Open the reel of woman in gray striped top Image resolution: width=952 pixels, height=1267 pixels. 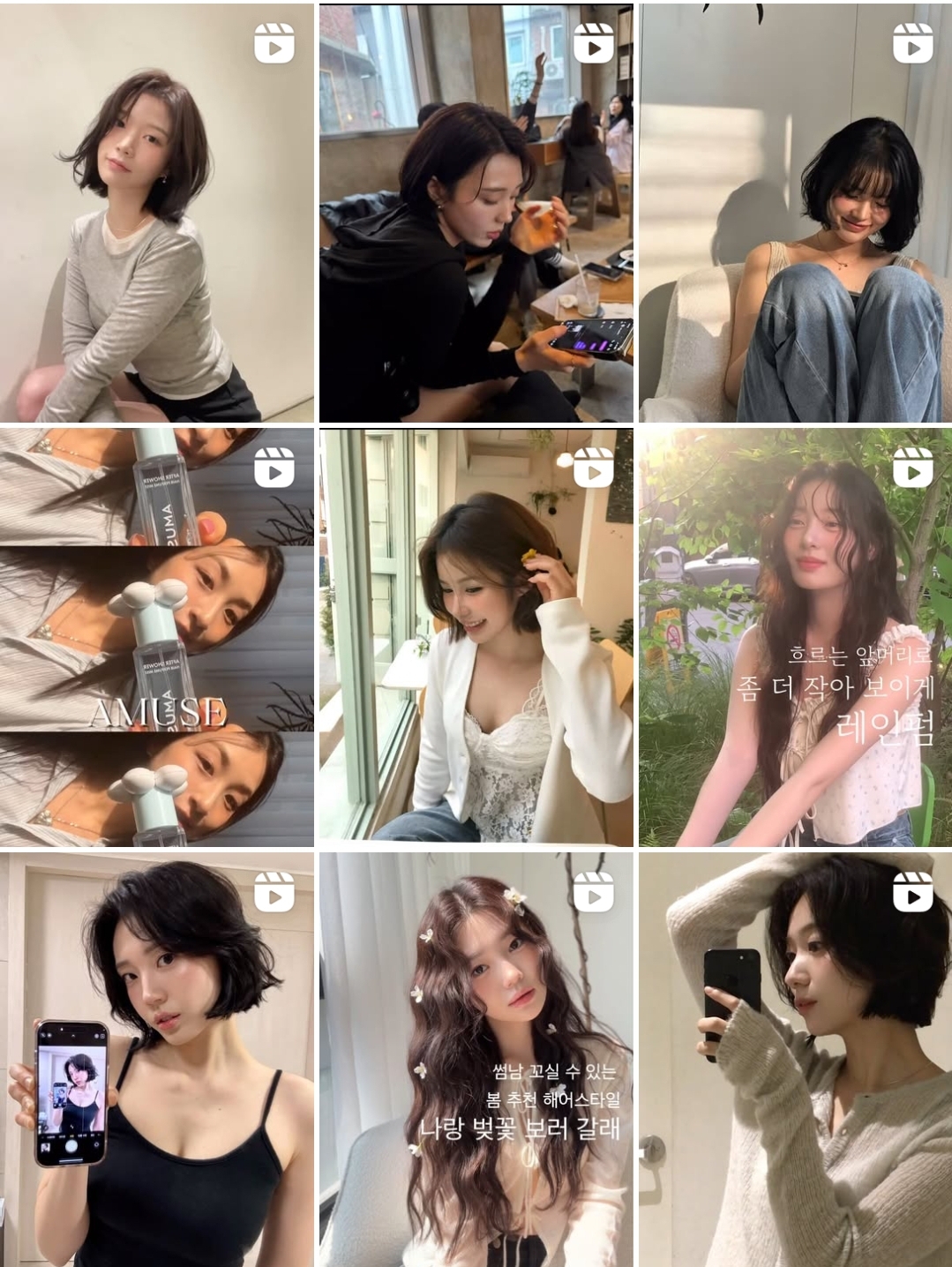pyautogui.click(x=157, y=213)
